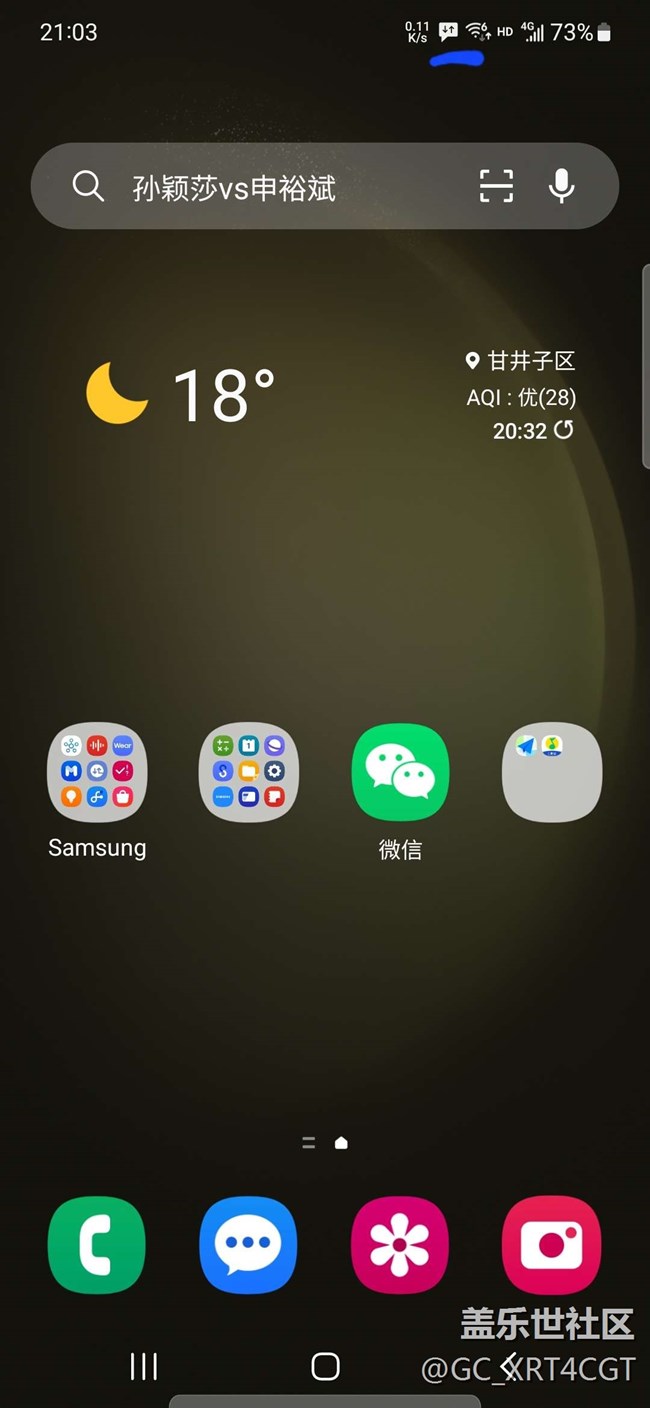Open the scan icon in search bar
Viewport: 650px width, 1408px height.
click(496, 186)
